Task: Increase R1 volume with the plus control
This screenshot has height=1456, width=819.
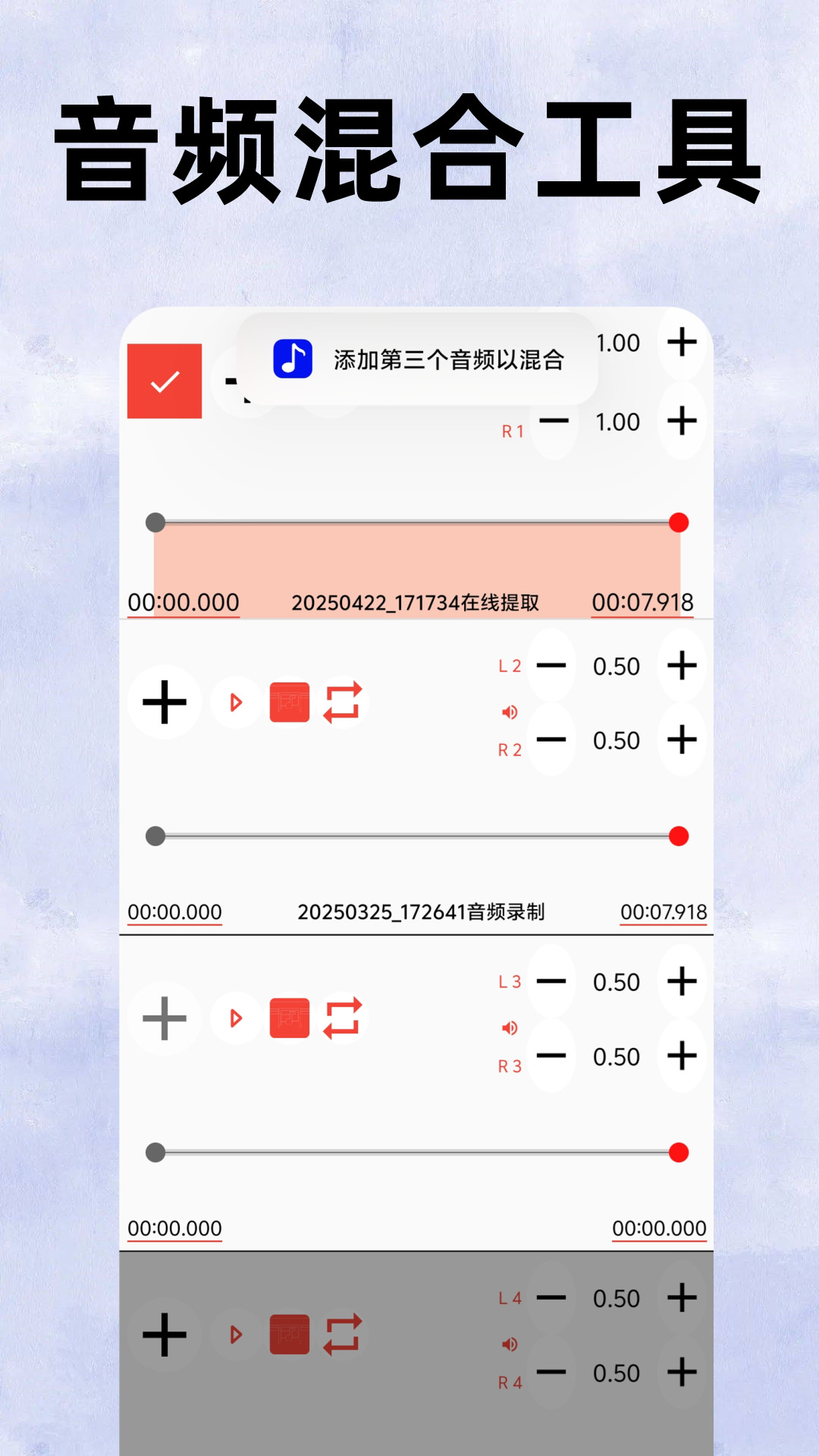Action: (683, 422)
